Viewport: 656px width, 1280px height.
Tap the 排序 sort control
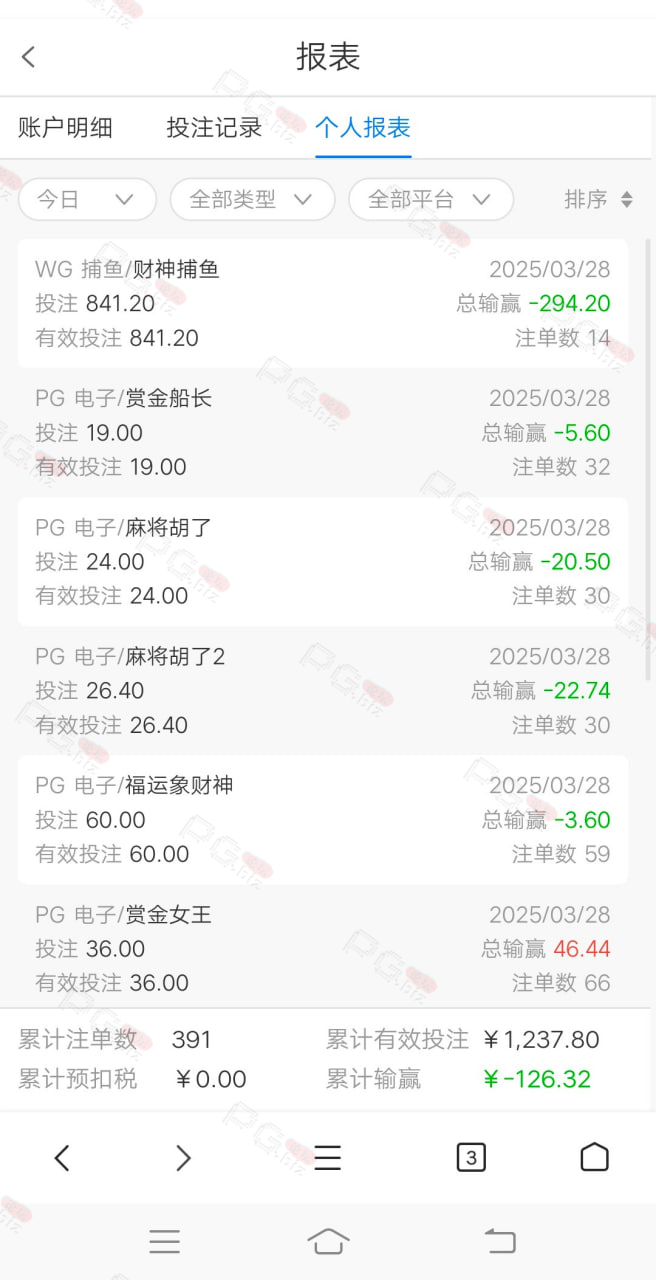click(x=599, y=199)
